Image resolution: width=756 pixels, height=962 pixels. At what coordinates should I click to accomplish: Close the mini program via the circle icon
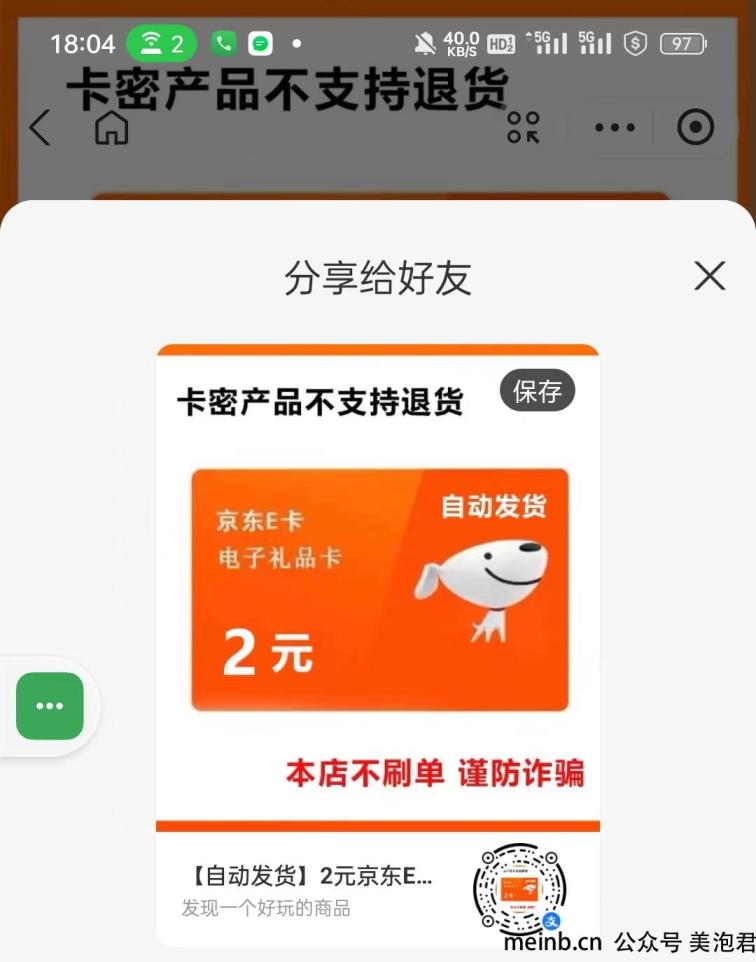coord(695,128)
